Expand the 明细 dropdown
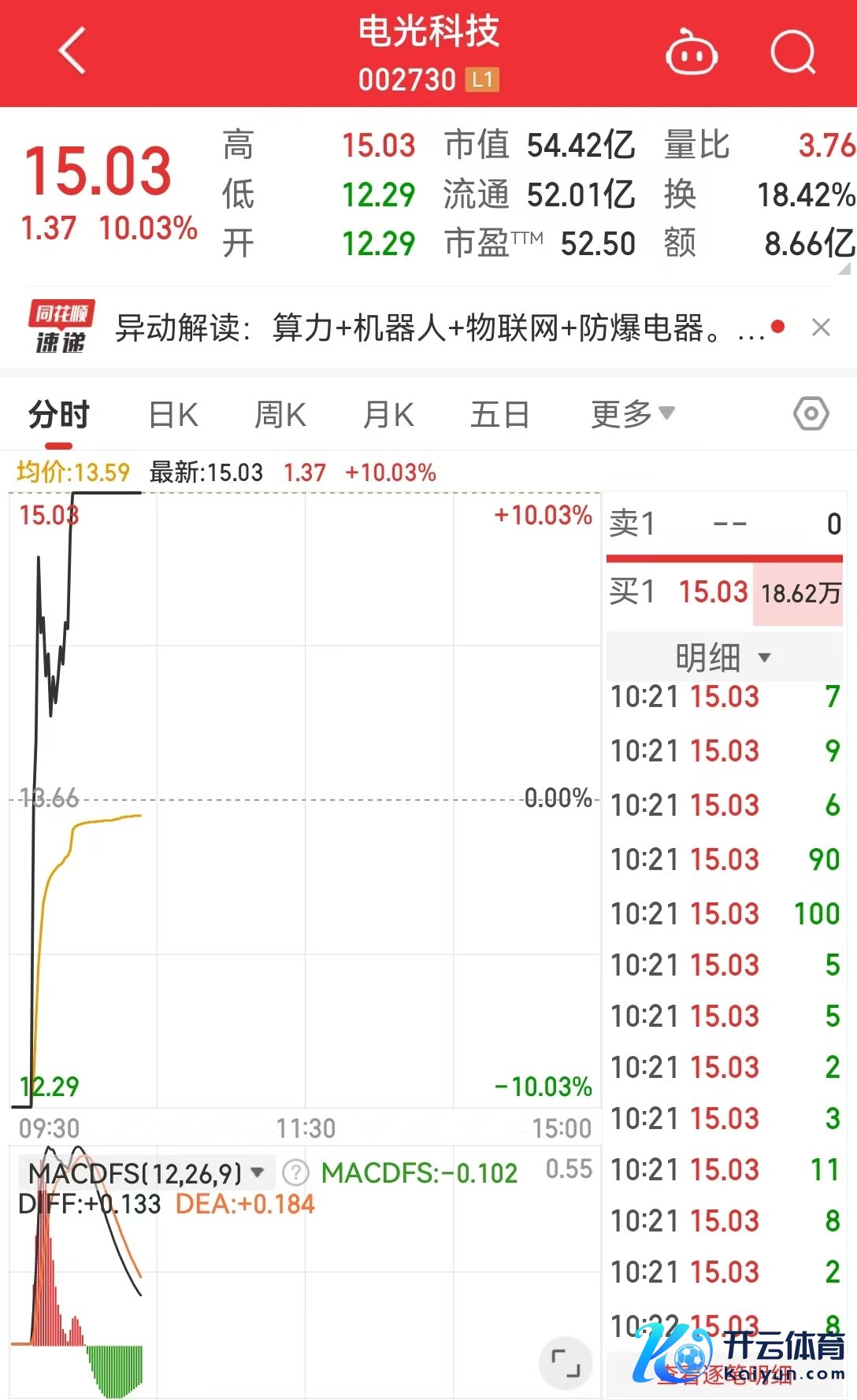This screenshot has width=857, height=1400. (x=723, y=657)
